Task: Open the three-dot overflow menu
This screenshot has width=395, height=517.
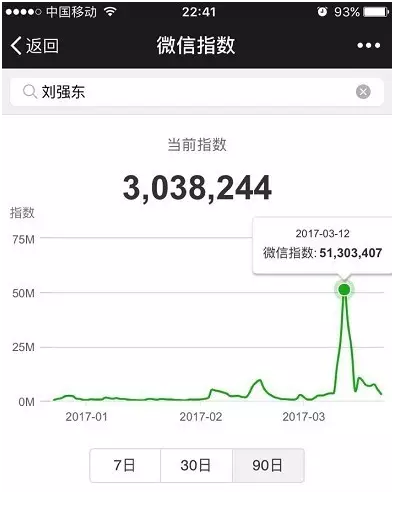Action: click(368, 45)
